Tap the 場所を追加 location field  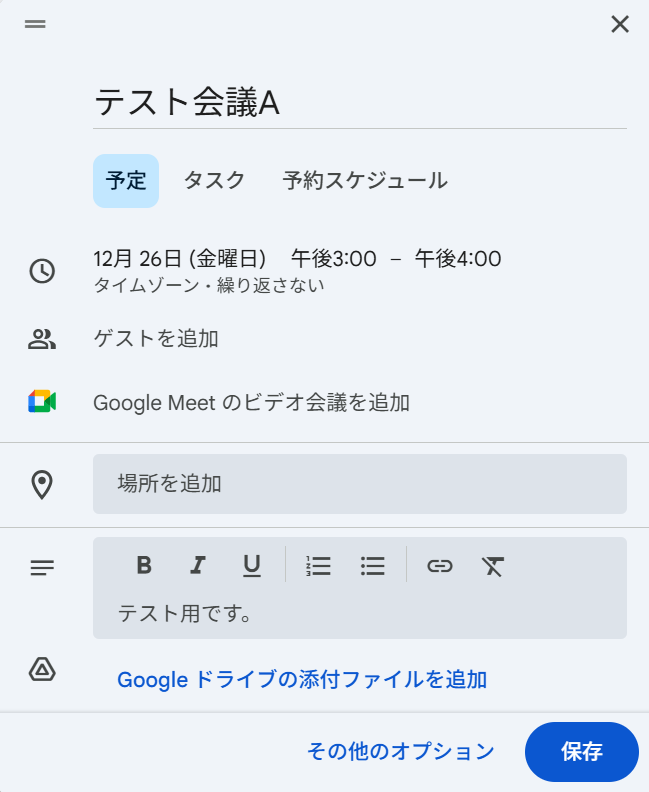click(359, 484)
